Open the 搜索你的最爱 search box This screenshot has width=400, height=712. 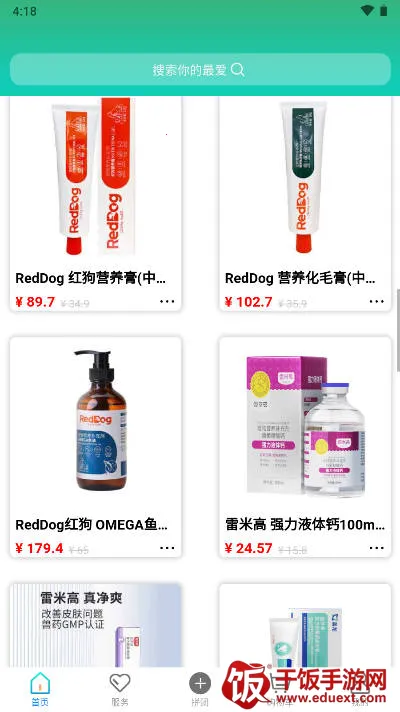pos(200,69)
